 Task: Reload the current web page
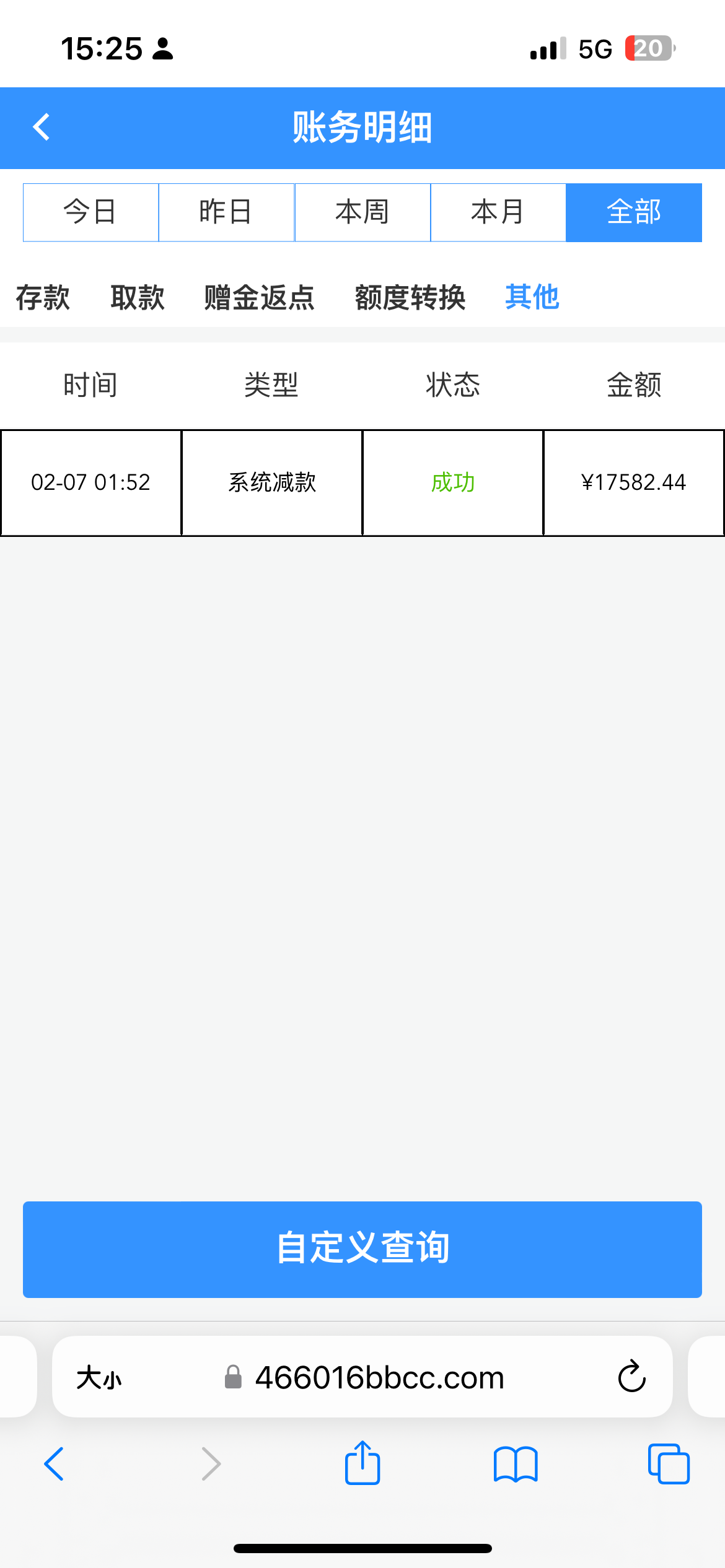click(631, 1377)
